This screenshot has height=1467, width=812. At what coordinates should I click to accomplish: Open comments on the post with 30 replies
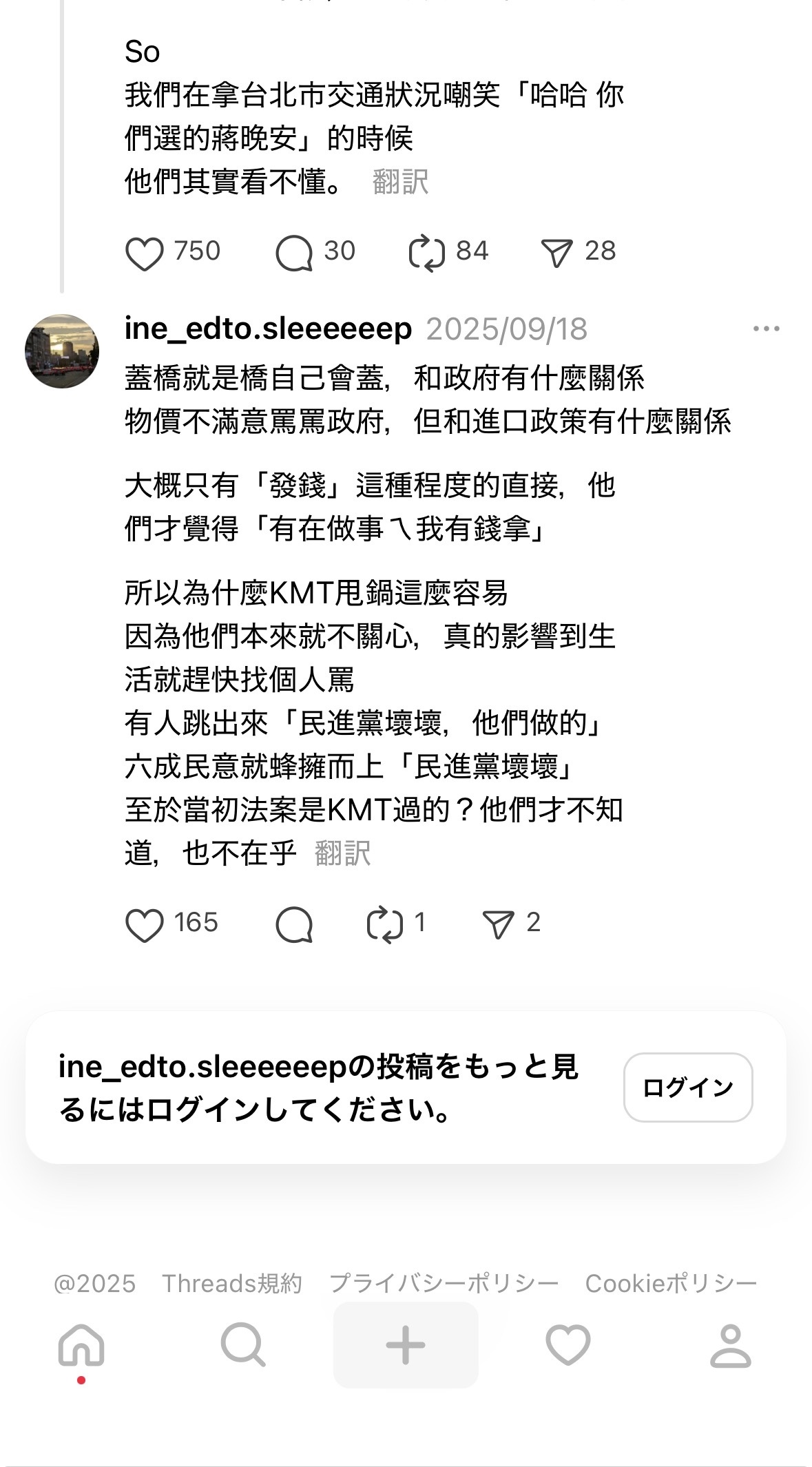point(294,253)
